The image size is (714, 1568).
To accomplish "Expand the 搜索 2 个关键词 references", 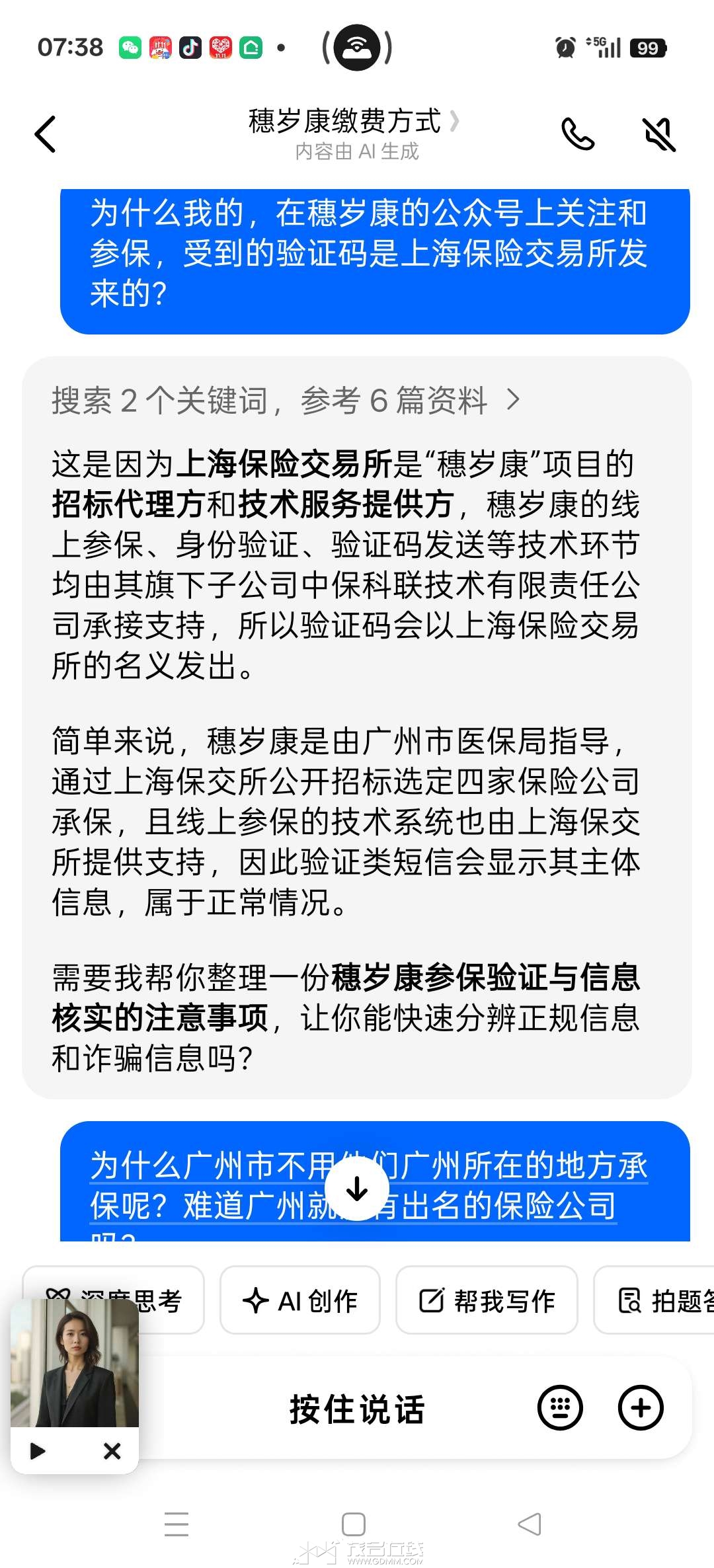I will [286, 401].
